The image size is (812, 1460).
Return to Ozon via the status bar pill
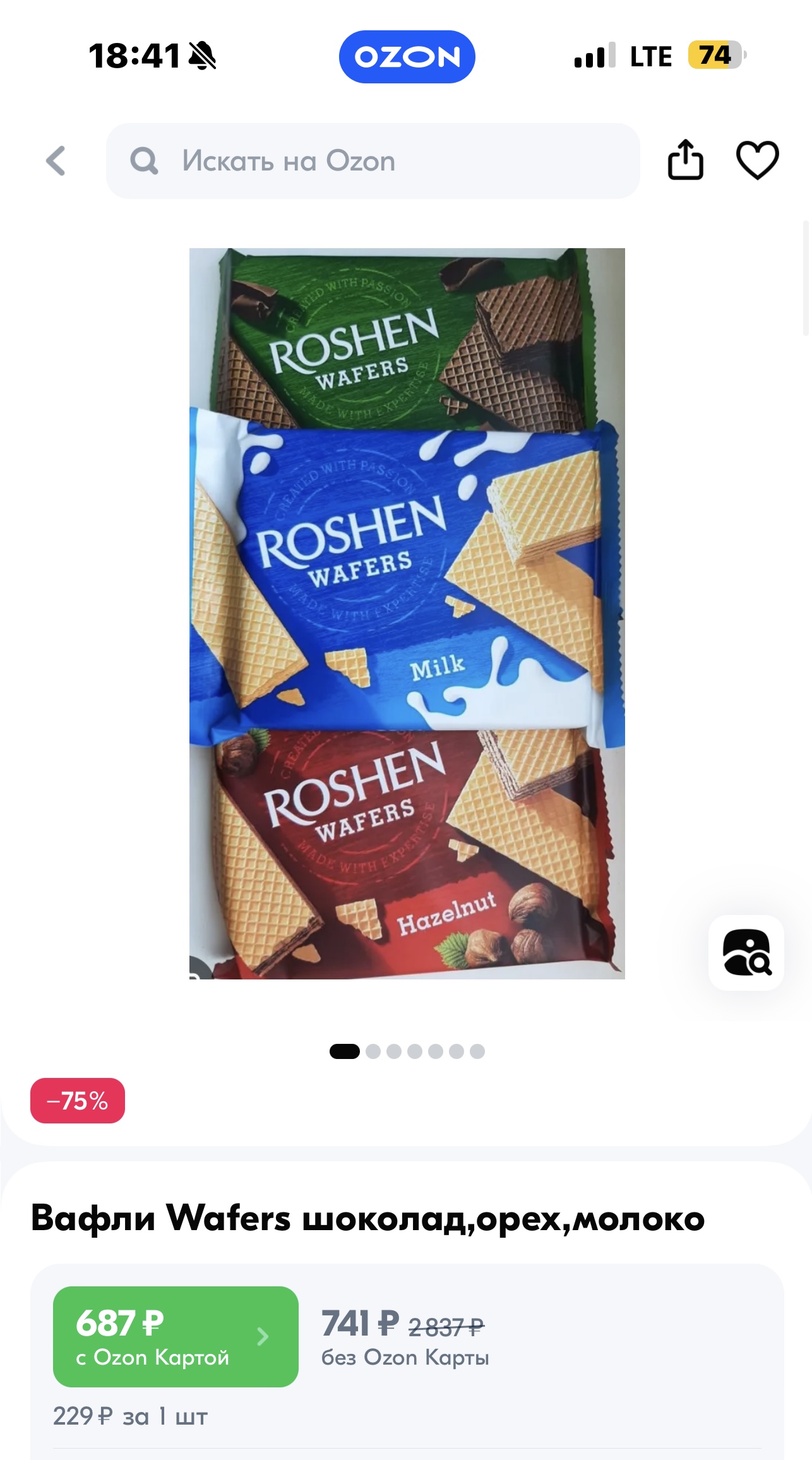(x=407, y=57)
